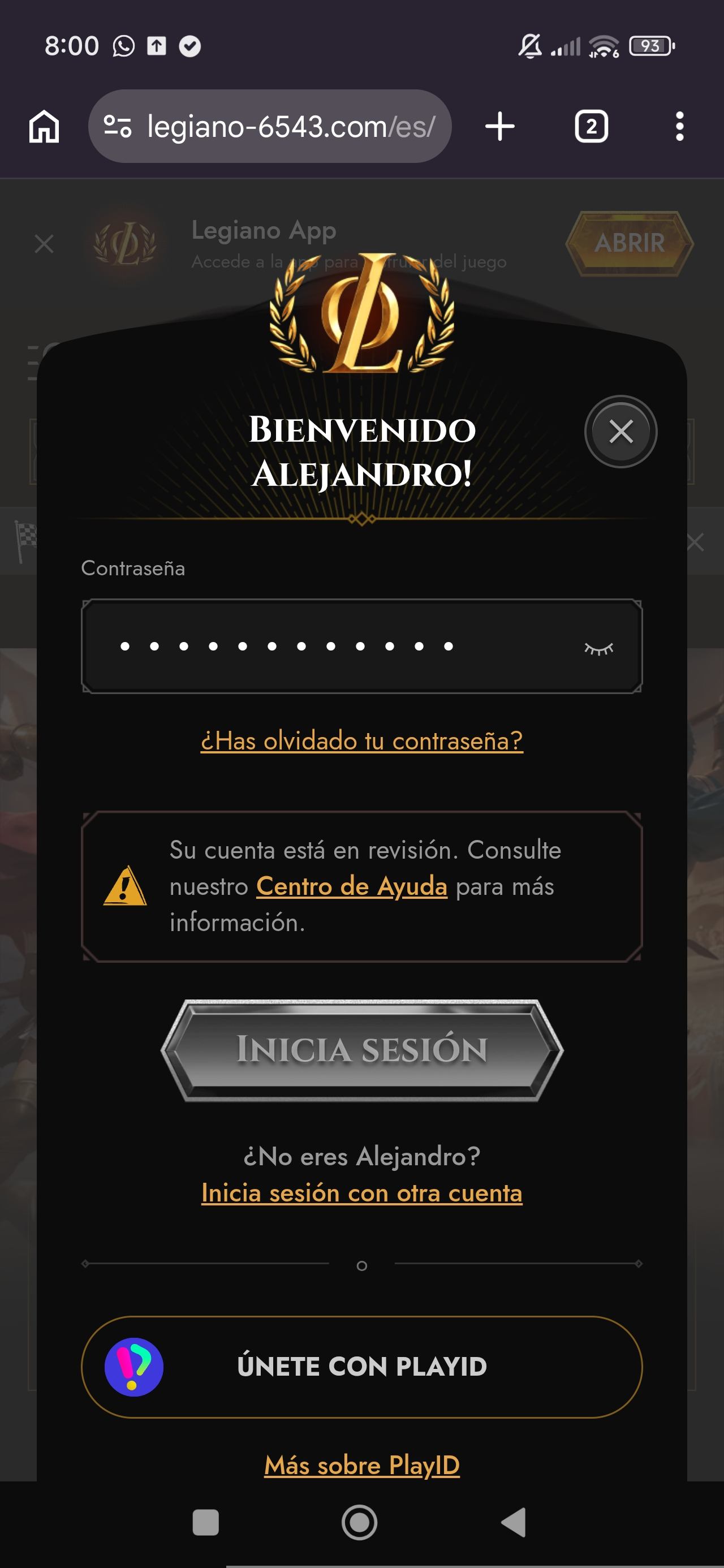The image size is (724, 1568).
Task: Open Más sobre PlayID link
Action: 361,1465
